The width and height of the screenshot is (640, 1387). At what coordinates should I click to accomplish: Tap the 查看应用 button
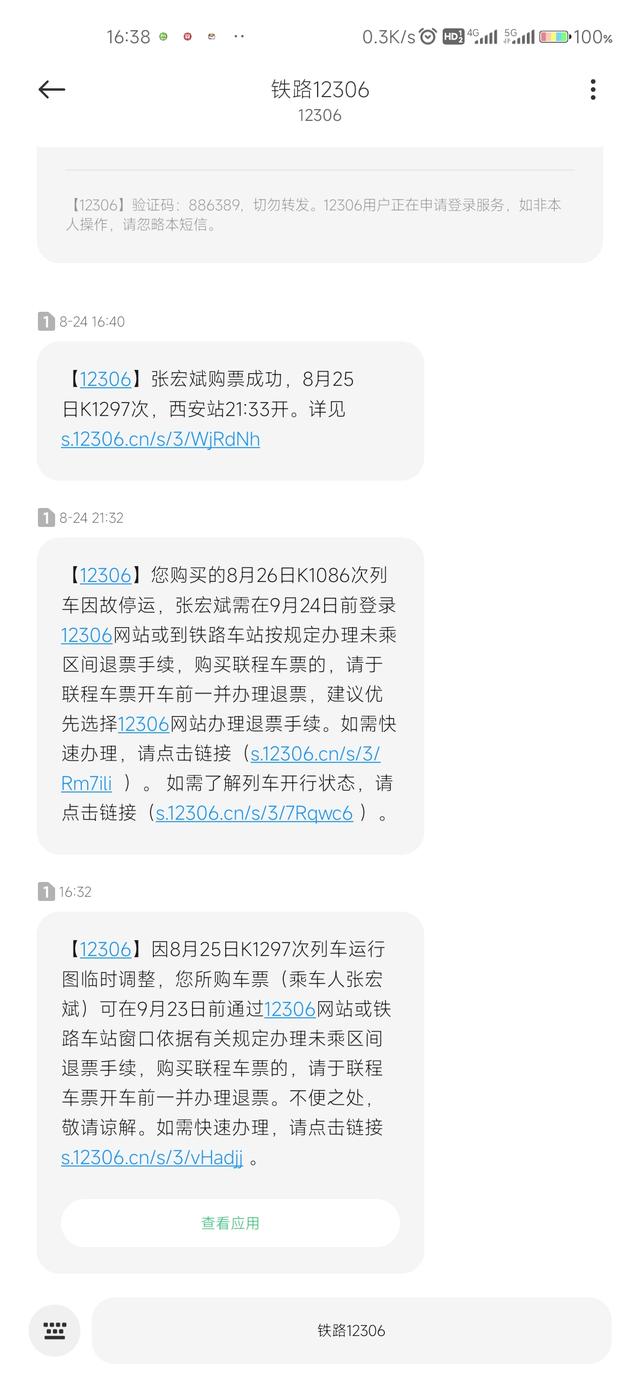pyautogui.click(x=230, y=1223)
